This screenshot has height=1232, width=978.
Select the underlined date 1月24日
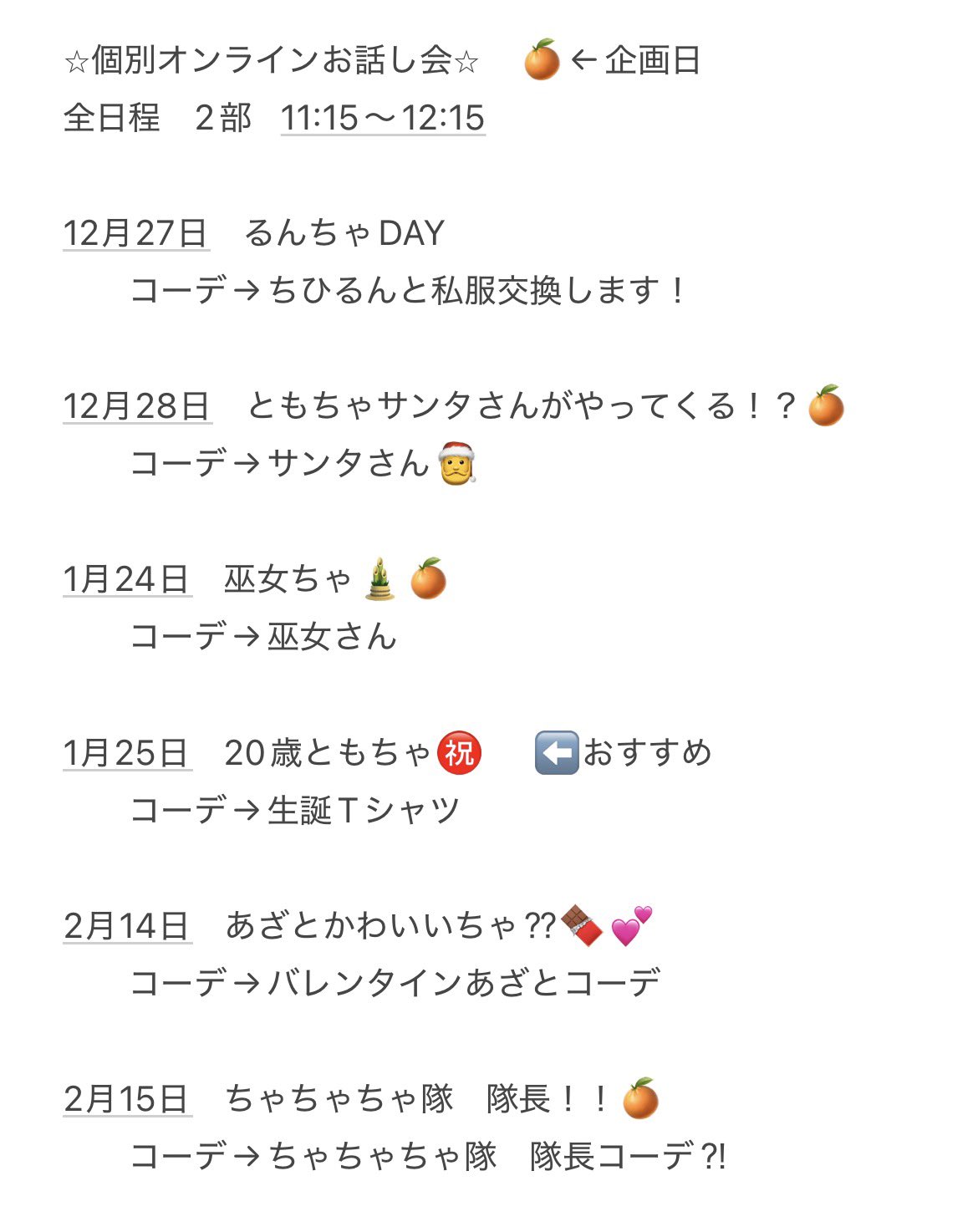tap(127, 579)
